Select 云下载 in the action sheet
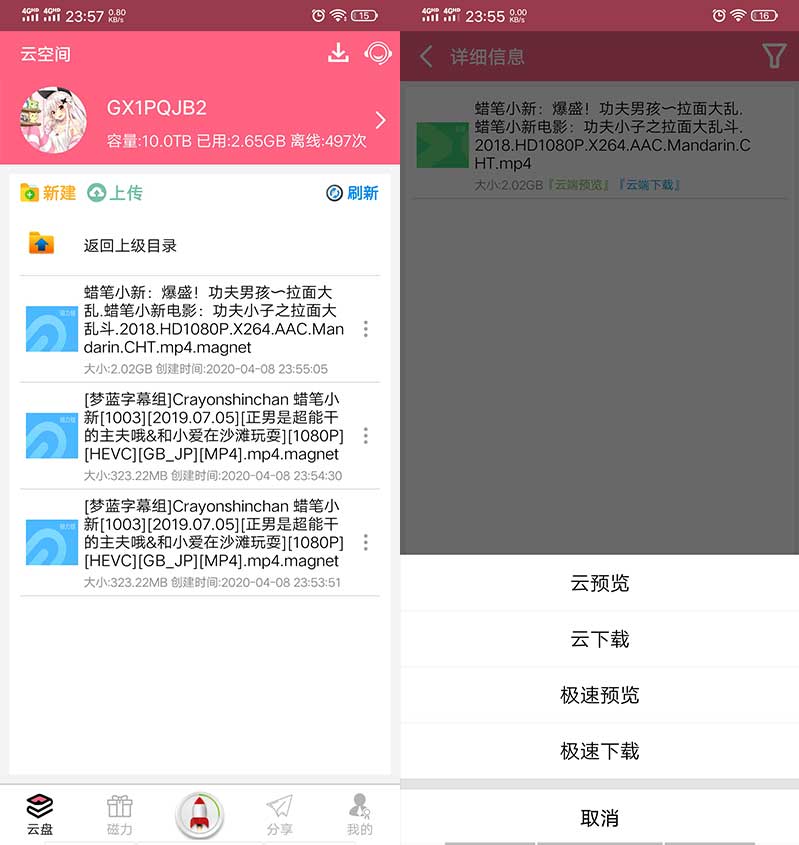Screen dimensions: 799x845 pos(600,639)
